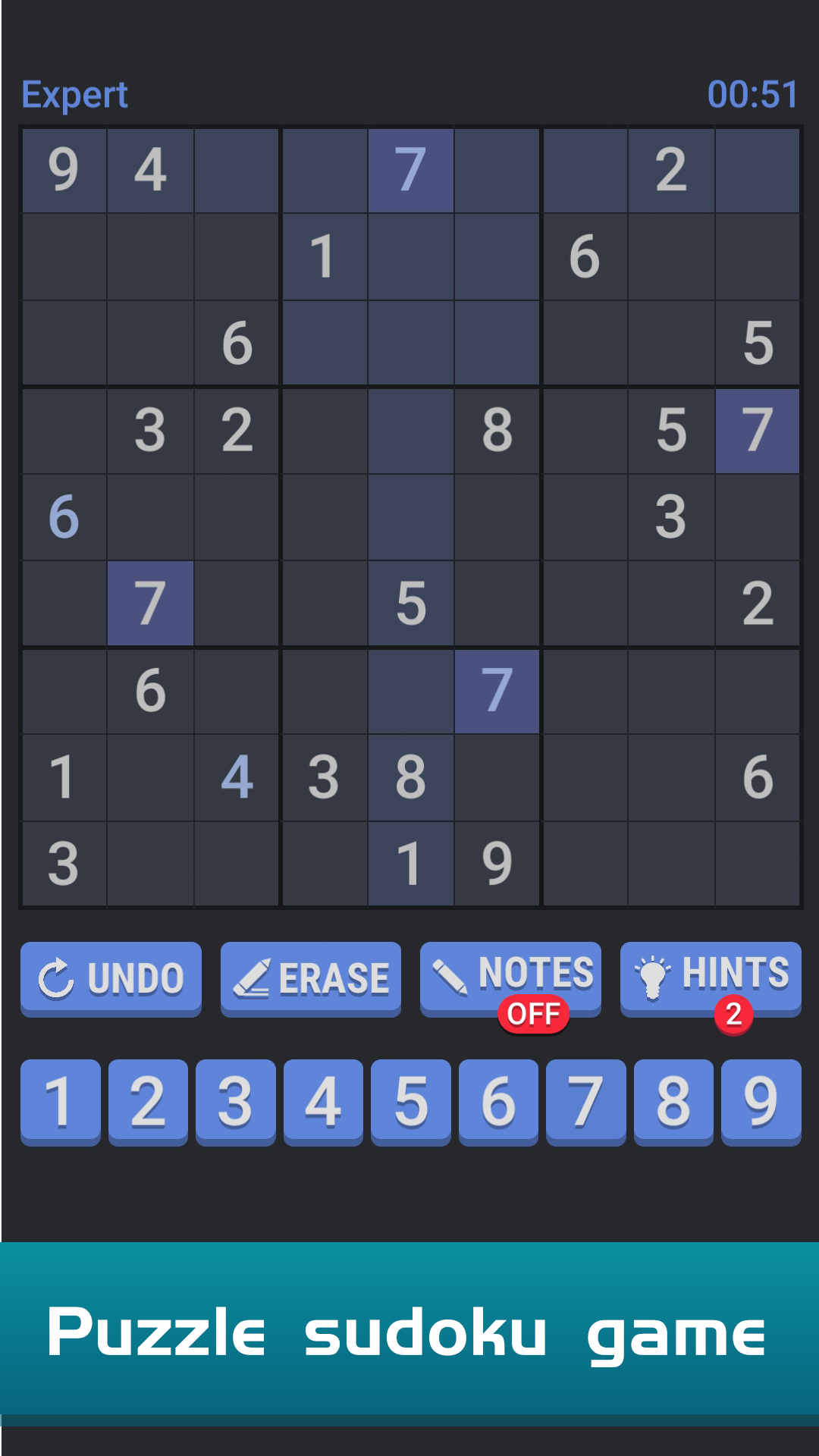Undo the last move
819x1456 pixels.
(x=111, y=977)
